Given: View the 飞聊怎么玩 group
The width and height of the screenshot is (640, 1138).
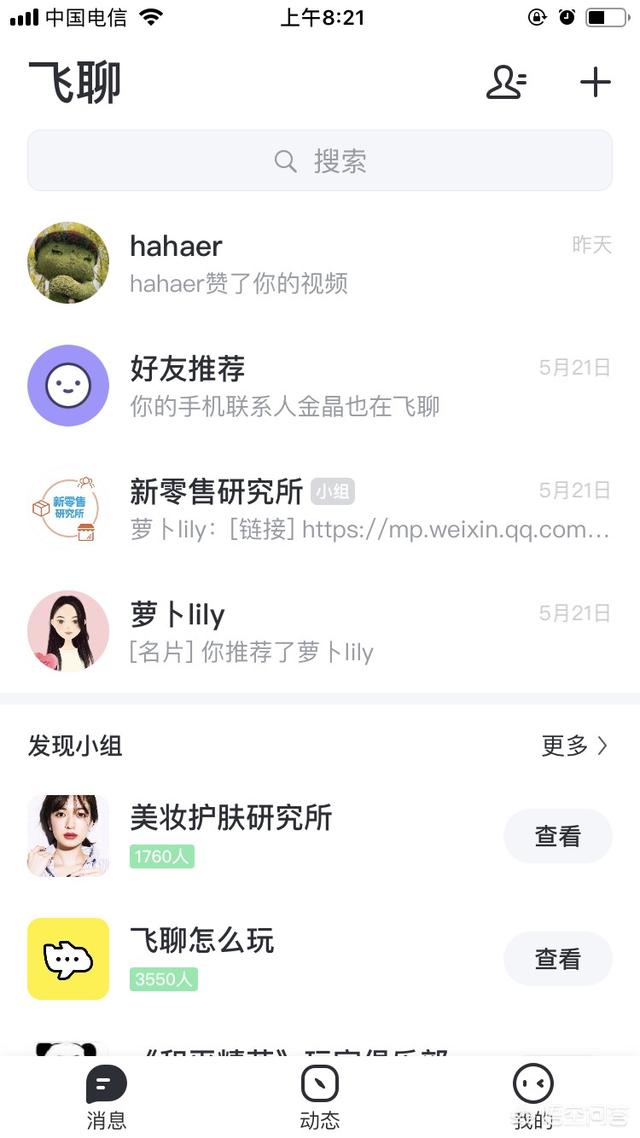Looking at the screenshot, I should point(557,959).
